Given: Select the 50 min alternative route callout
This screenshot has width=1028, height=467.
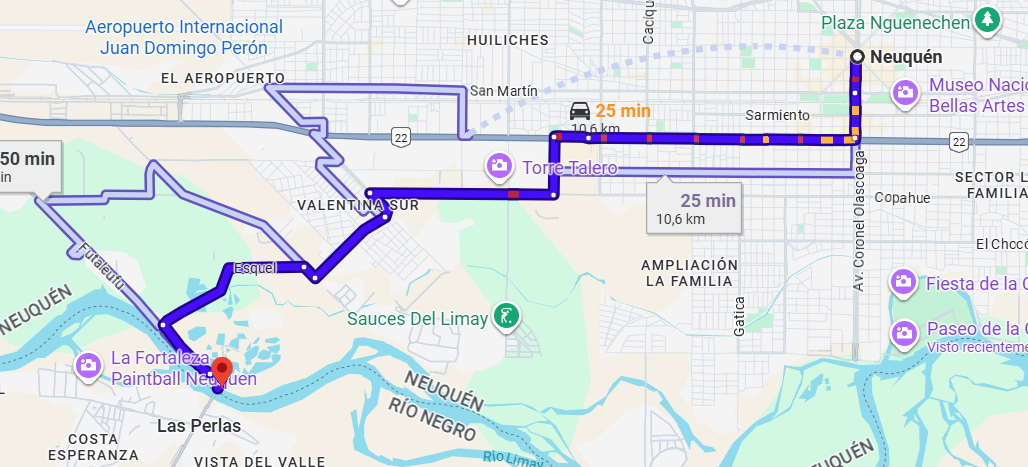Looking at the screenshot, I should point(30,166).
